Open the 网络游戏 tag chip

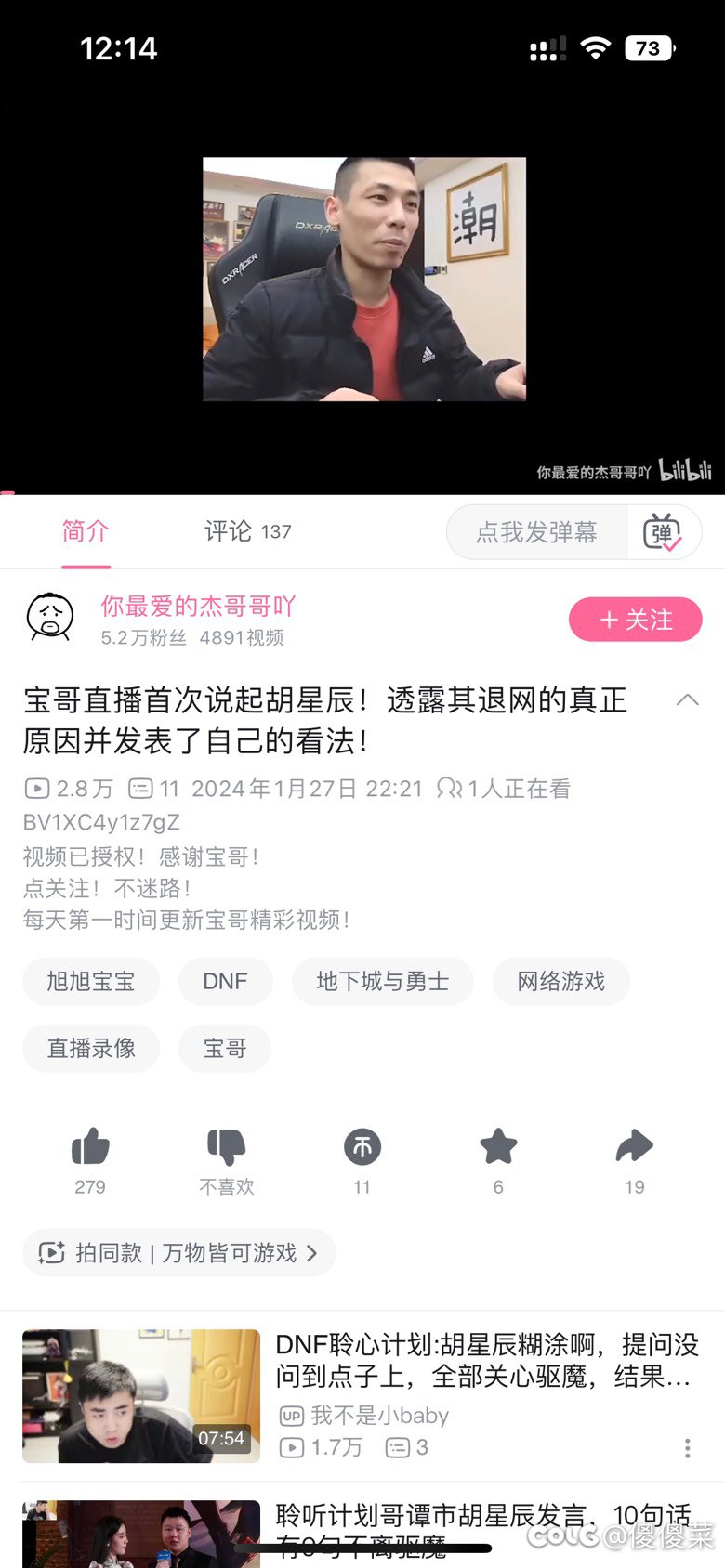561,982
